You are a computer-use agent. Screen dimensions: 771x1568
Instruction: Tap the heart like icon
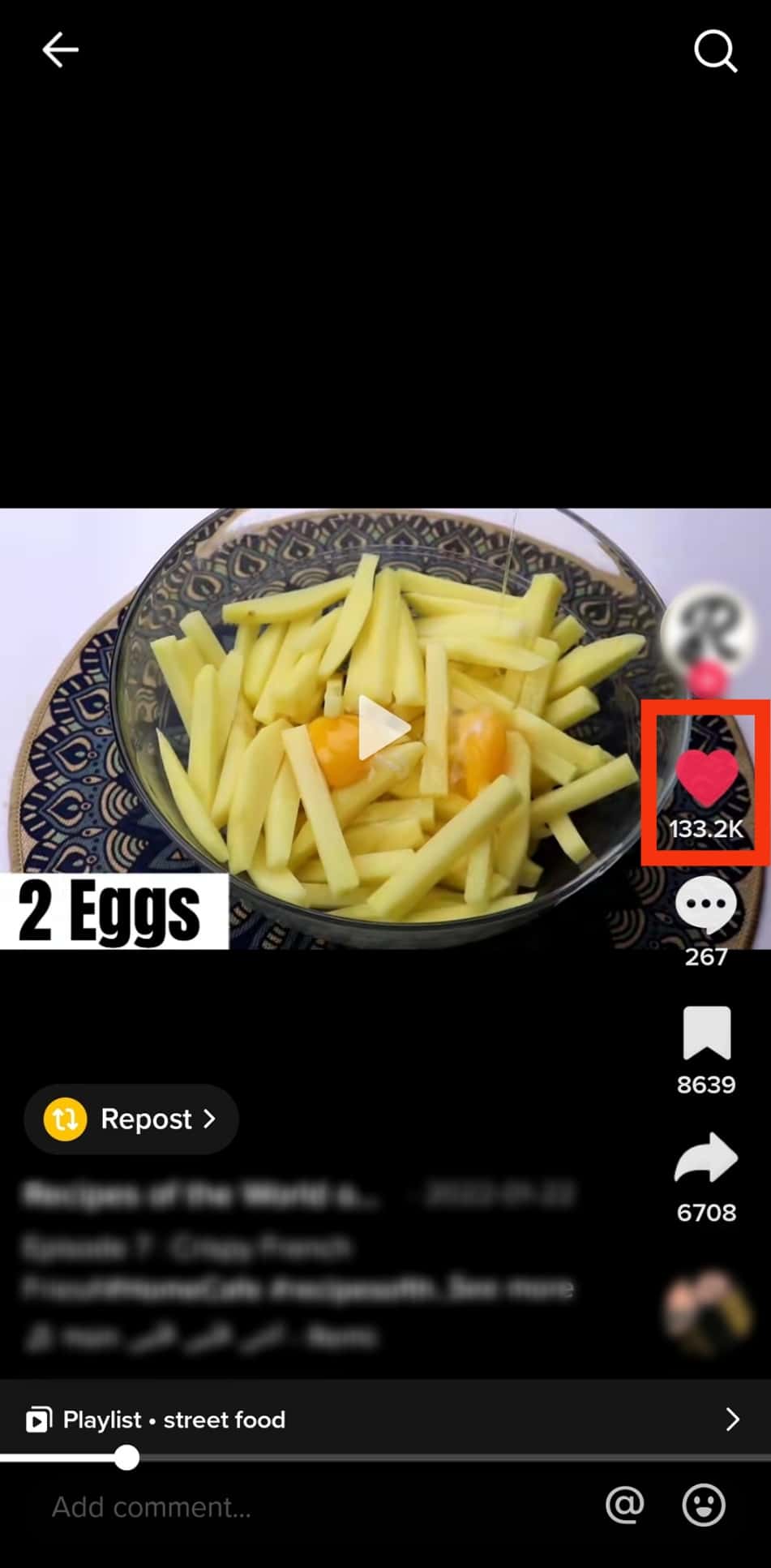coord(706,777)
